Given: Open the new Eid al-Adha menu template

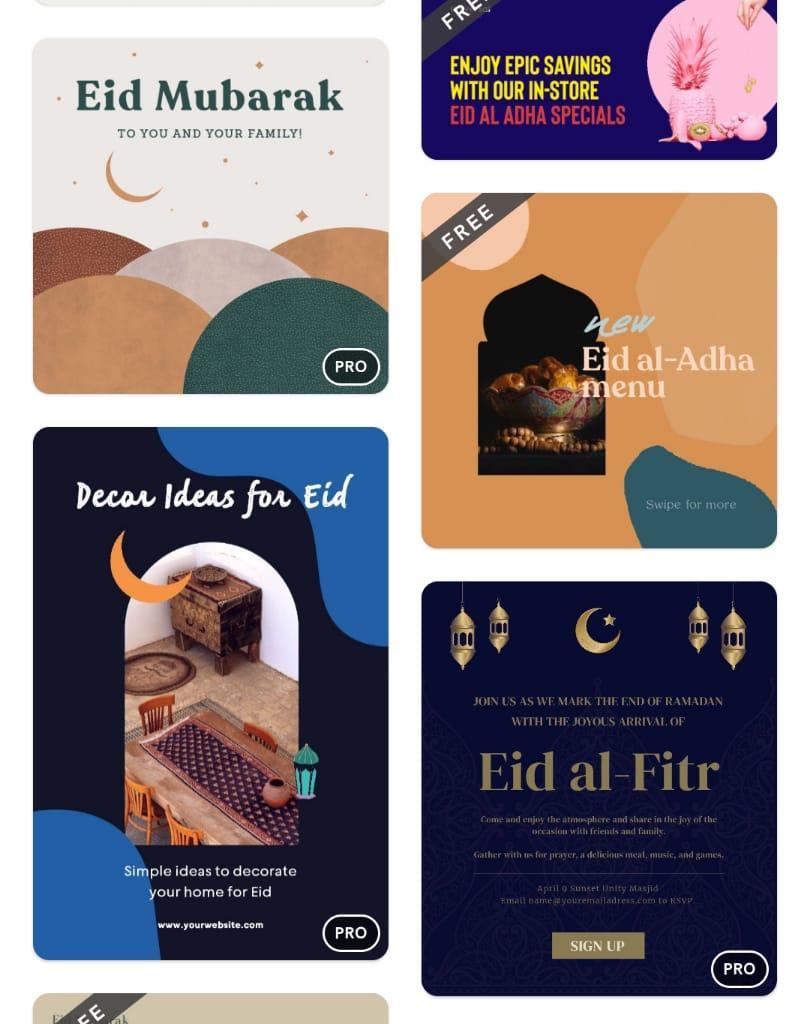Looking at the screenshot, I should tap(598, 370).
